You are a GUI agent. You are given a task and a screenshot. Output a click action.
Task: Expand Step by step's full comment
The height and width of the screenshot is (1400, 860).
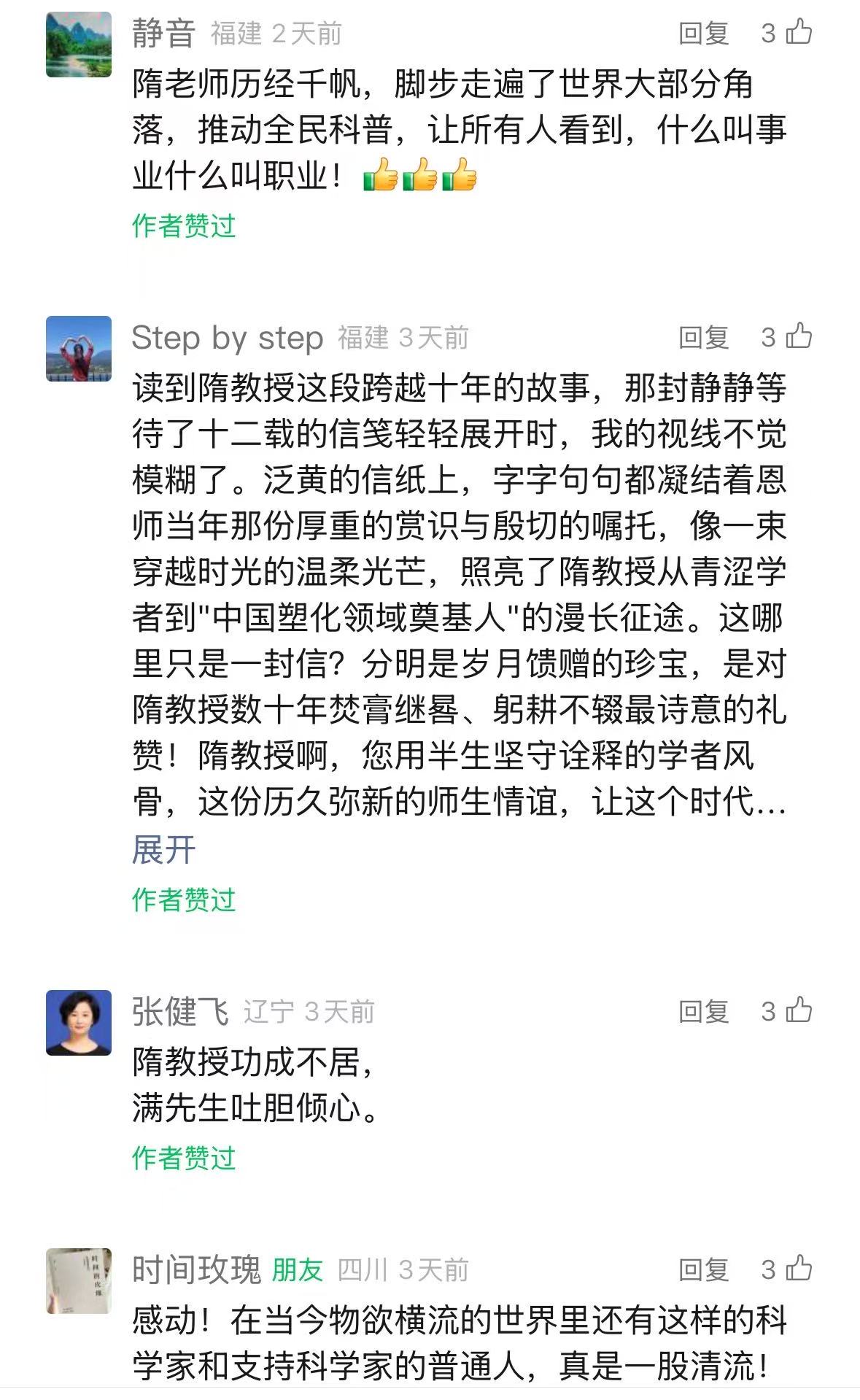coord(163,850)
